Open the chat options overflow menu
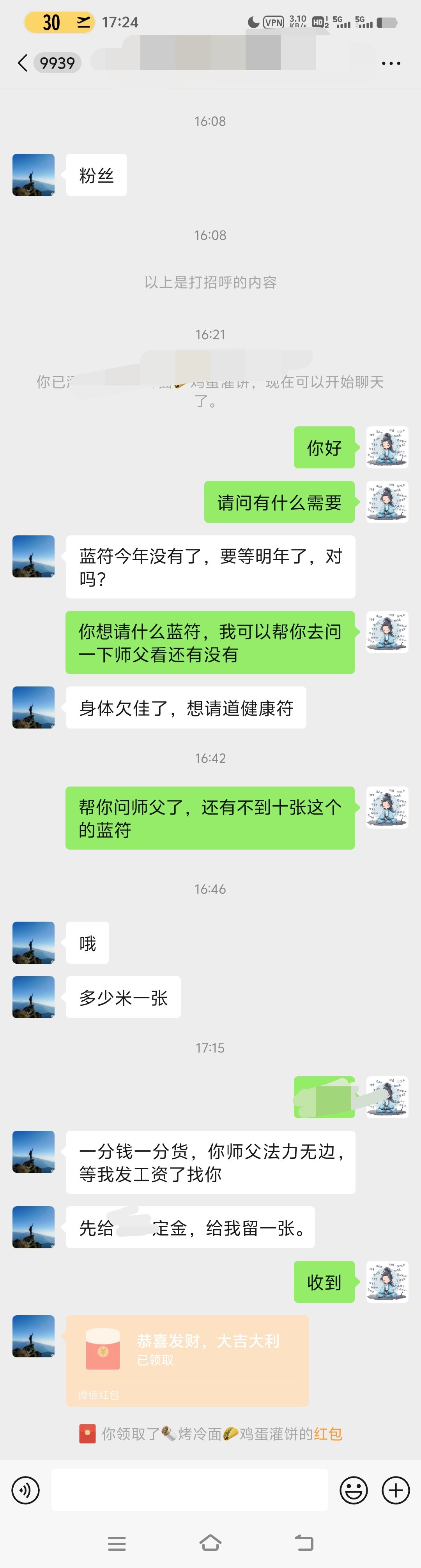 pos(391,63)
